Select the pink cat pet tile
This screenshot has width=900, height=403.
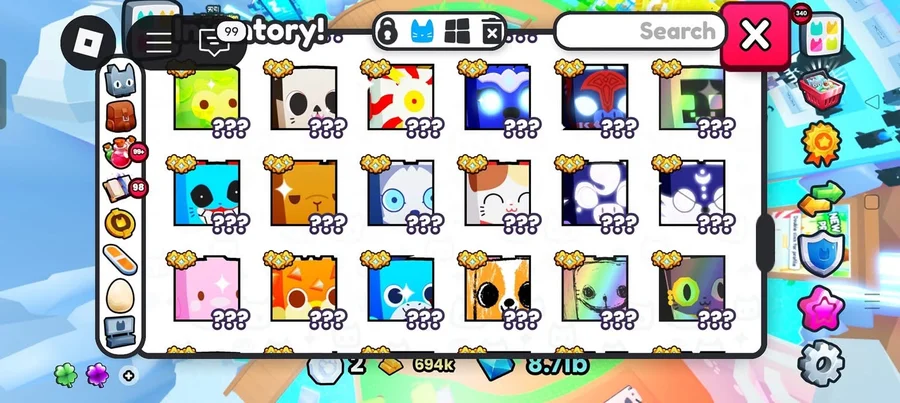pos(207,292)
